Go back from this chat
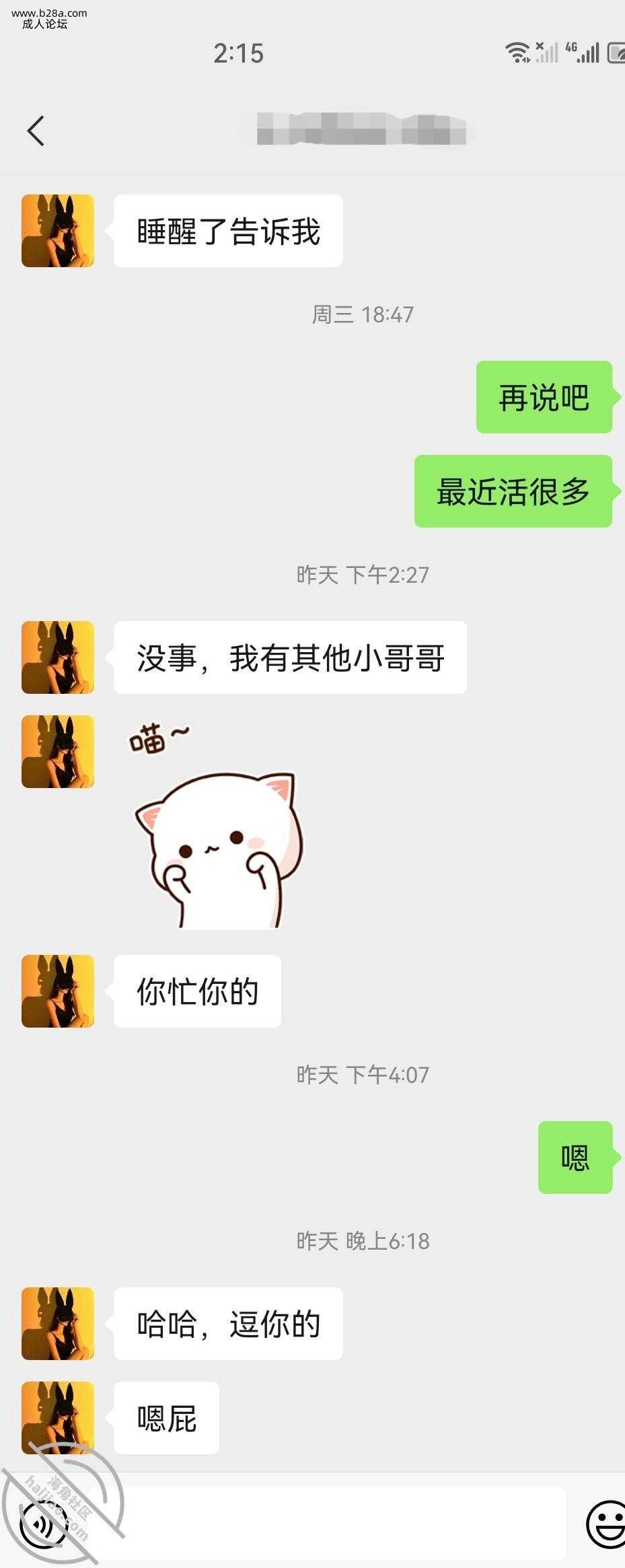The width and height of the screenshot is (625, 1568). pyautogui.click(x=36, y=131)
